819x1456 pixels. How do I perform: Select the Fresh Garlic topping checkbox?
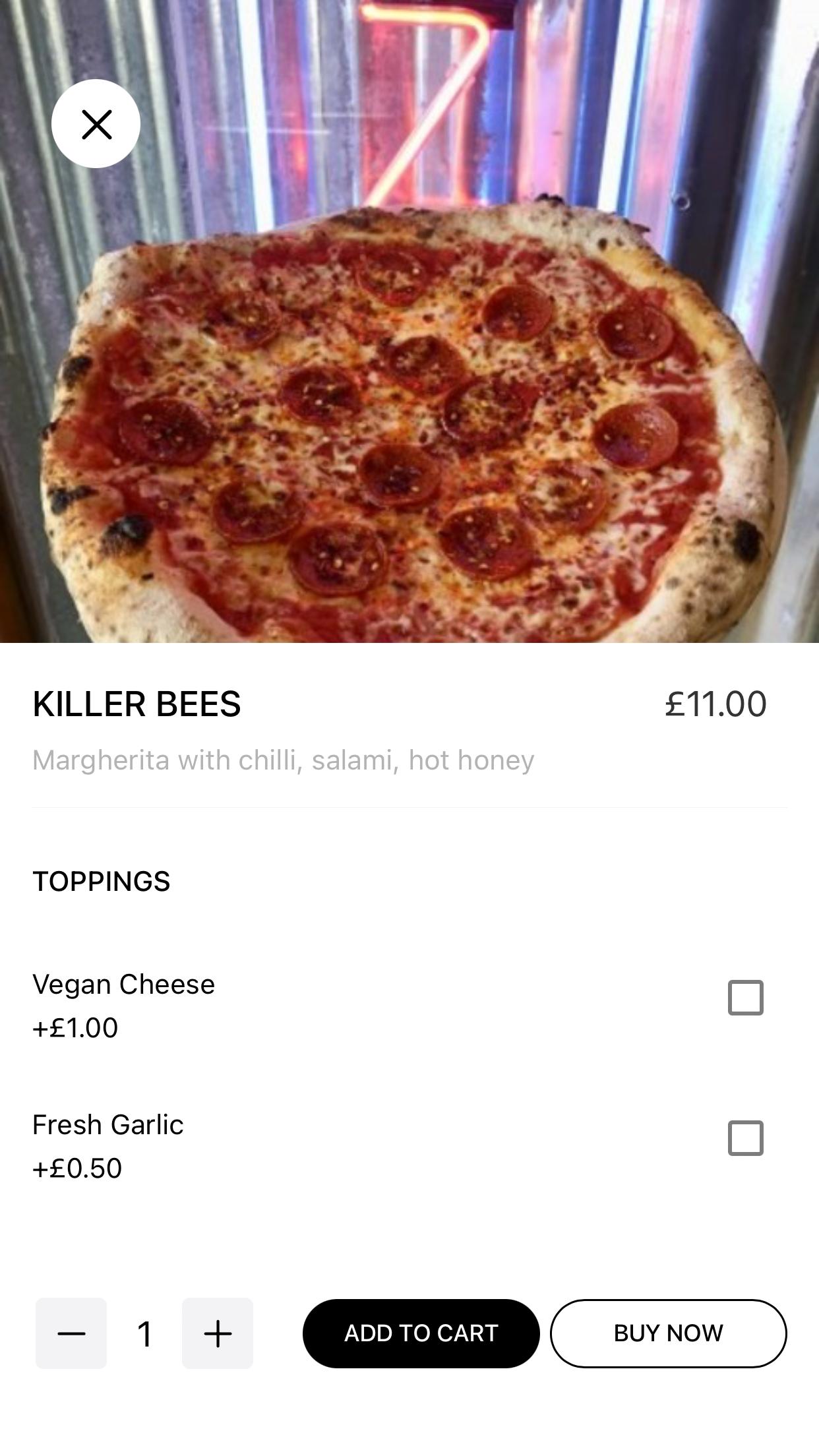(x=745, y=1138)
